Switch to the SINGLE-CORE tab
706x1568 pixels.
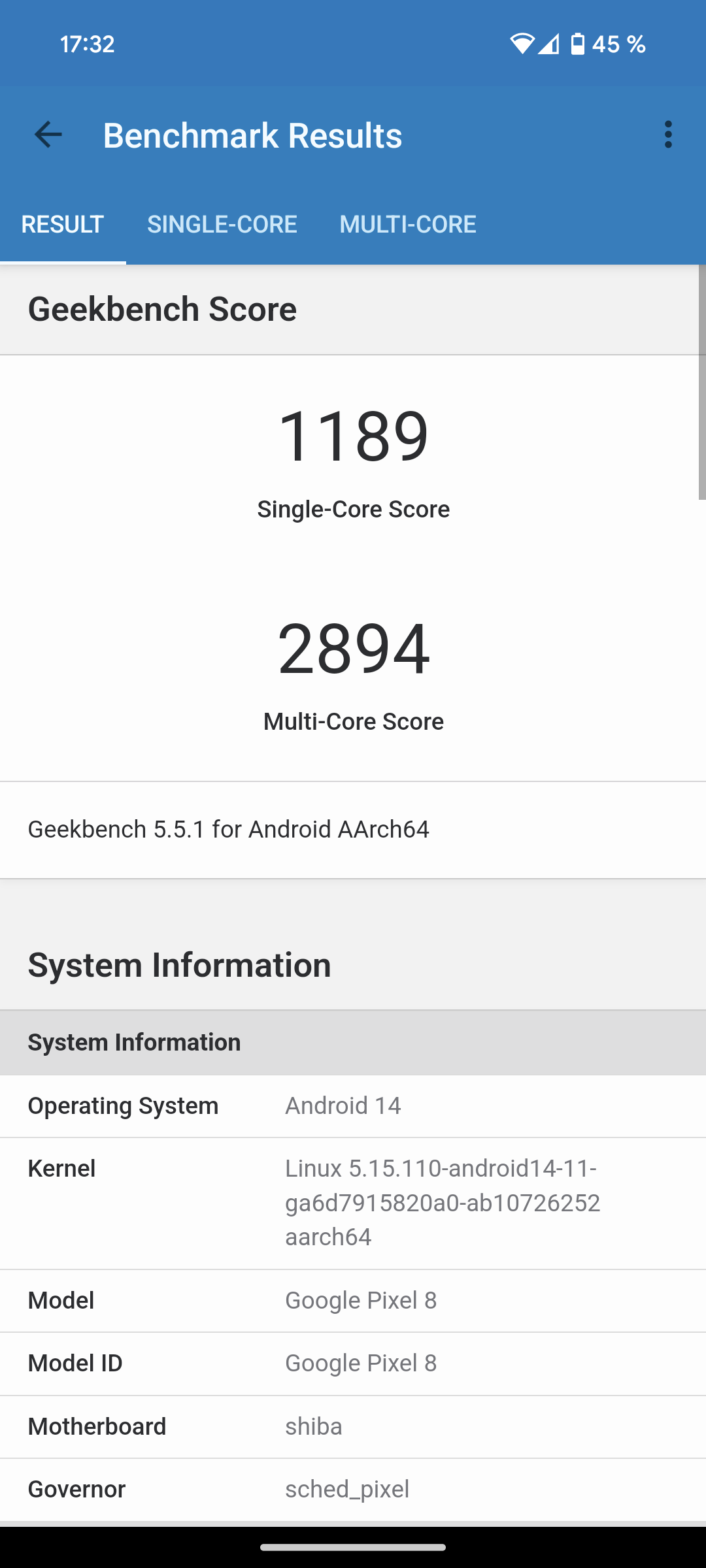[x=222, y=224]
